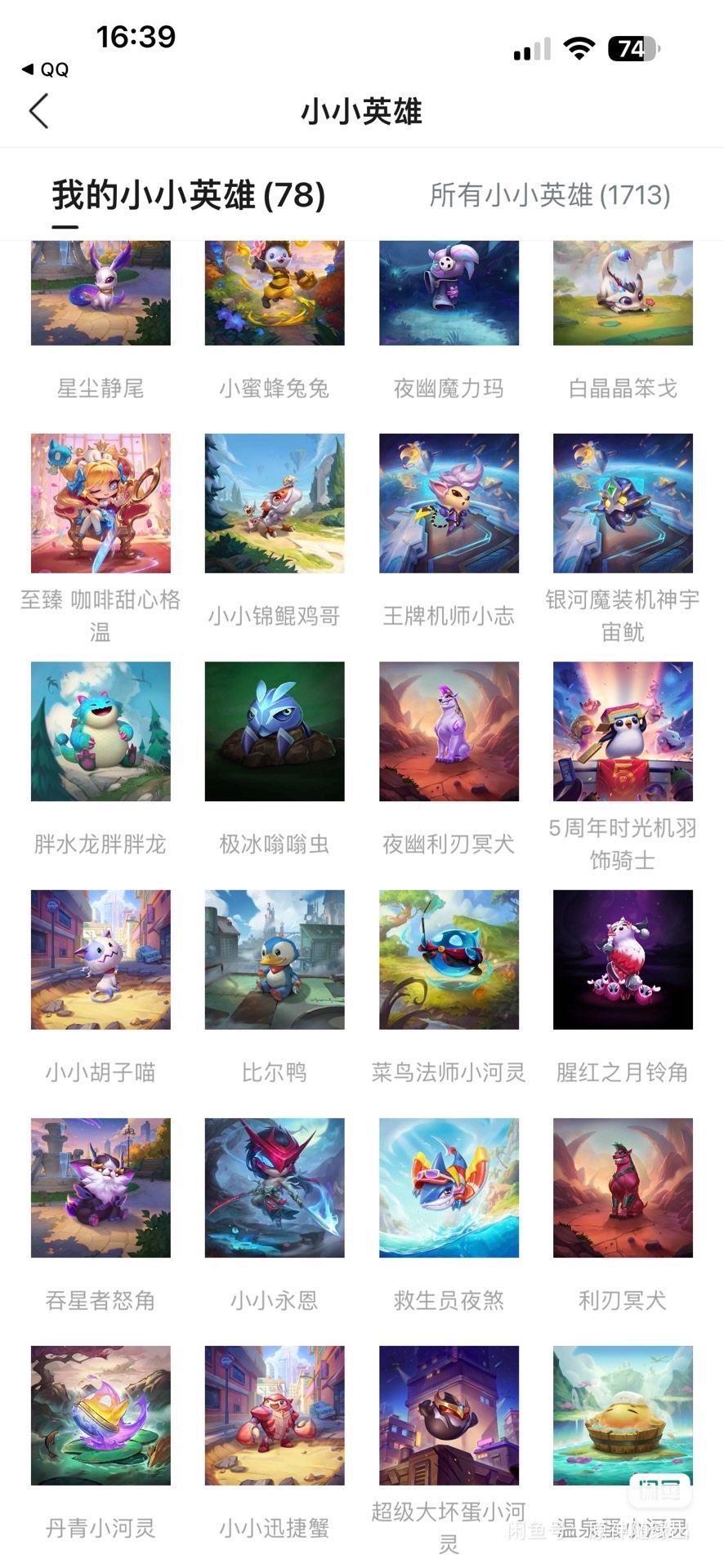This screenshot has width=724, height=1568.
Task: Select the 胖水龙胖胖龙 thumbnail
Action: coord(101,732)
